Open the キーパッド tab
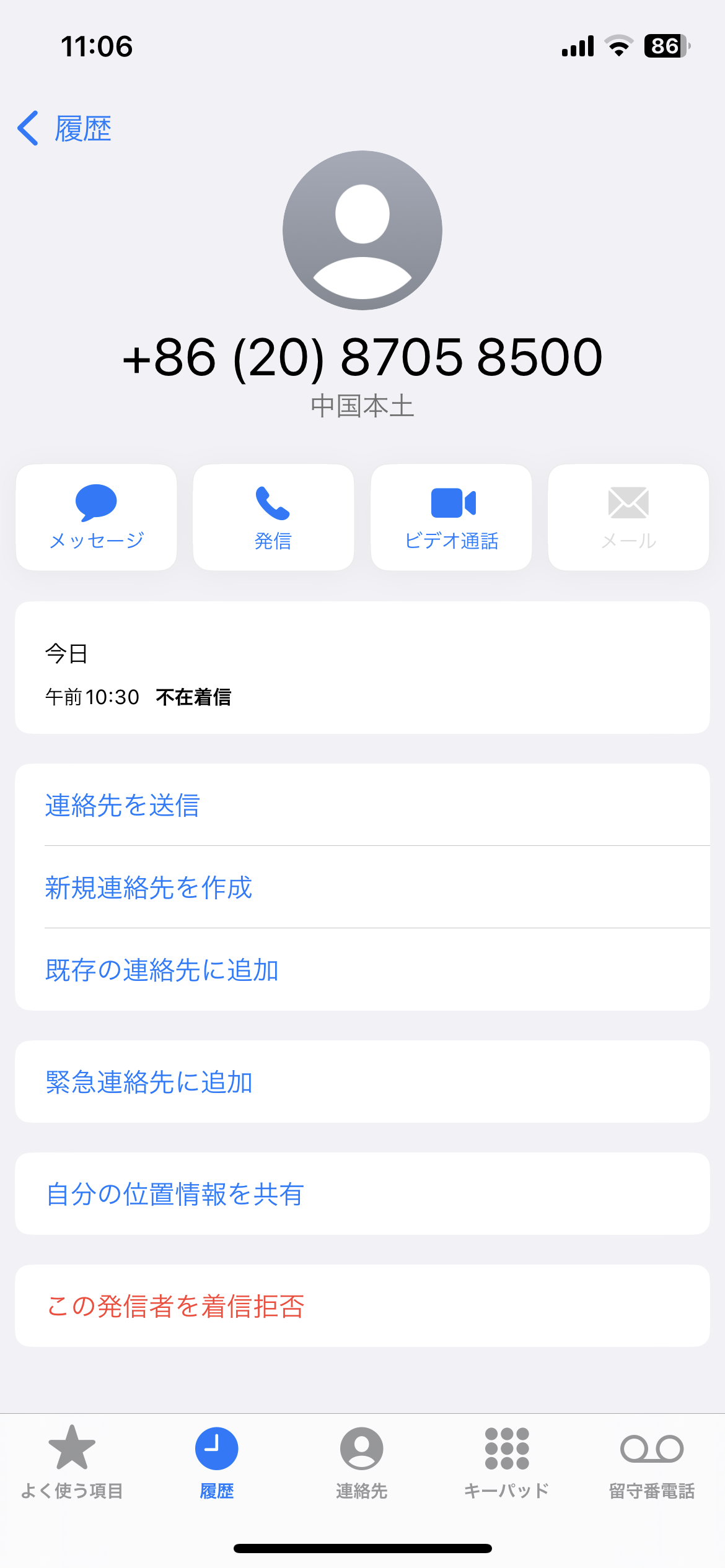 507,1462
